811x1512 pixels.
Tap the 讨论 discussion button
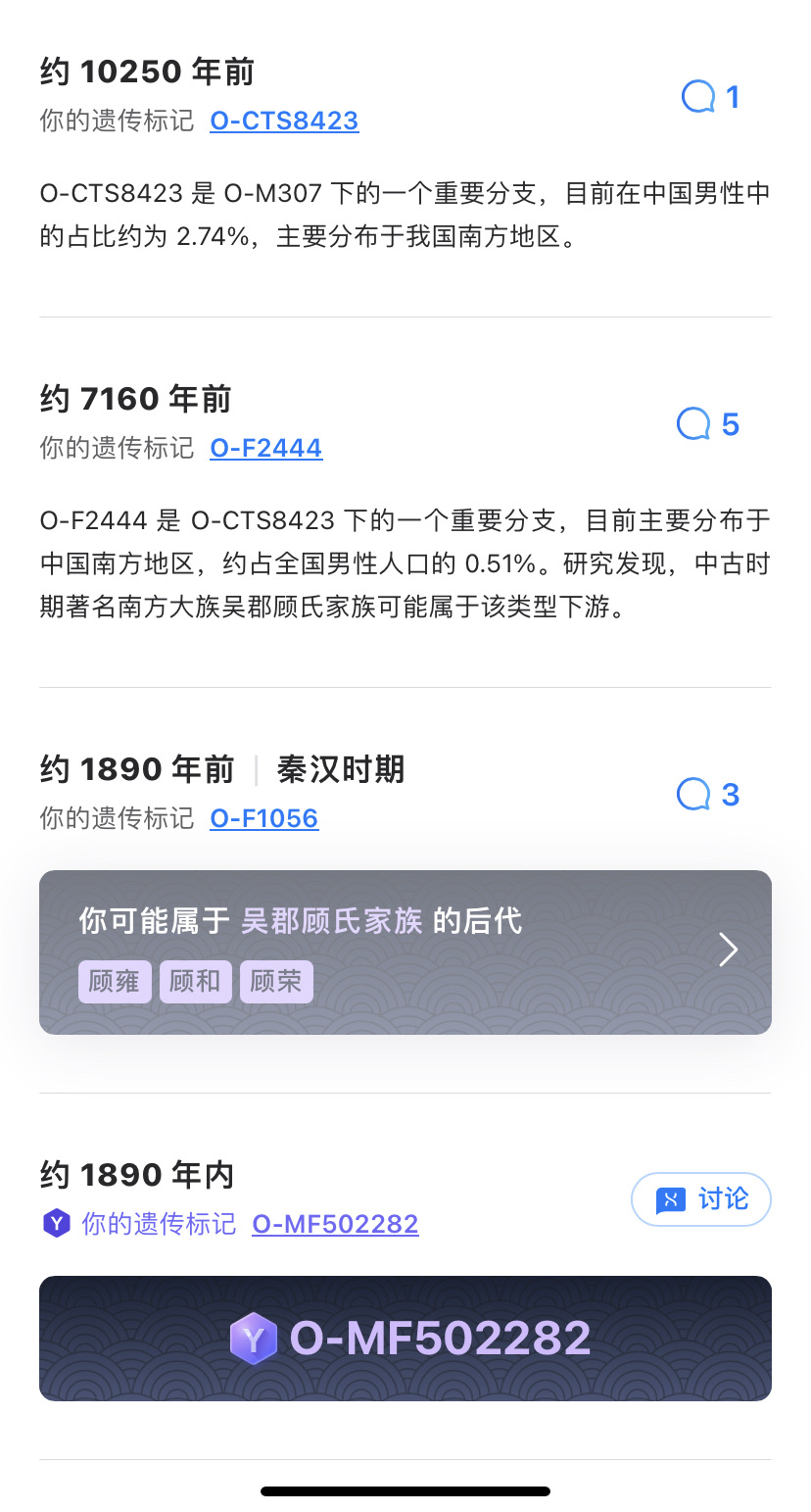pyautogui.click(x=701, y=1199)
